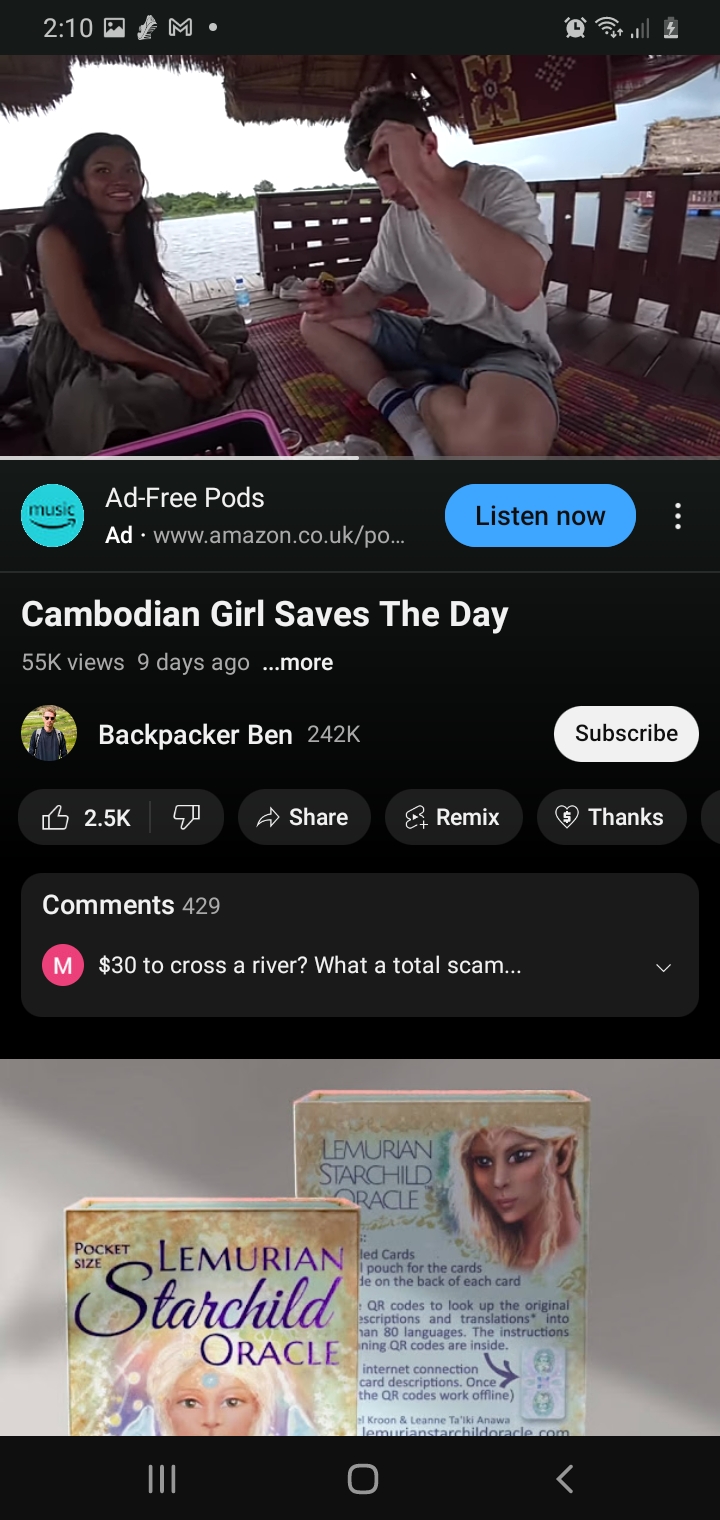Like the video with 2.5K likes
This screenshot has height=1520, width=720.
click(85, 817)
